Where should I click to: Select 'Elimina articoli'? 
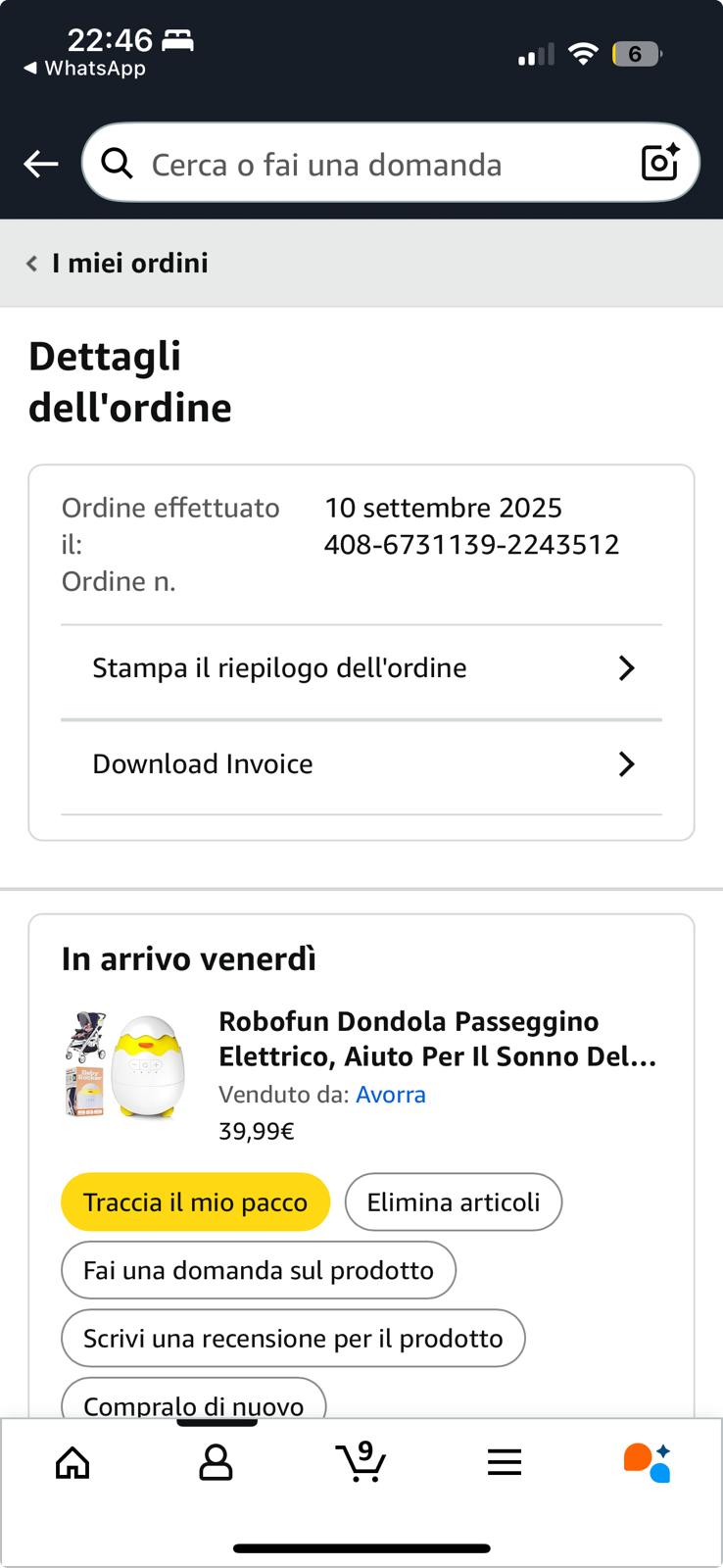tap(453, 1202)
